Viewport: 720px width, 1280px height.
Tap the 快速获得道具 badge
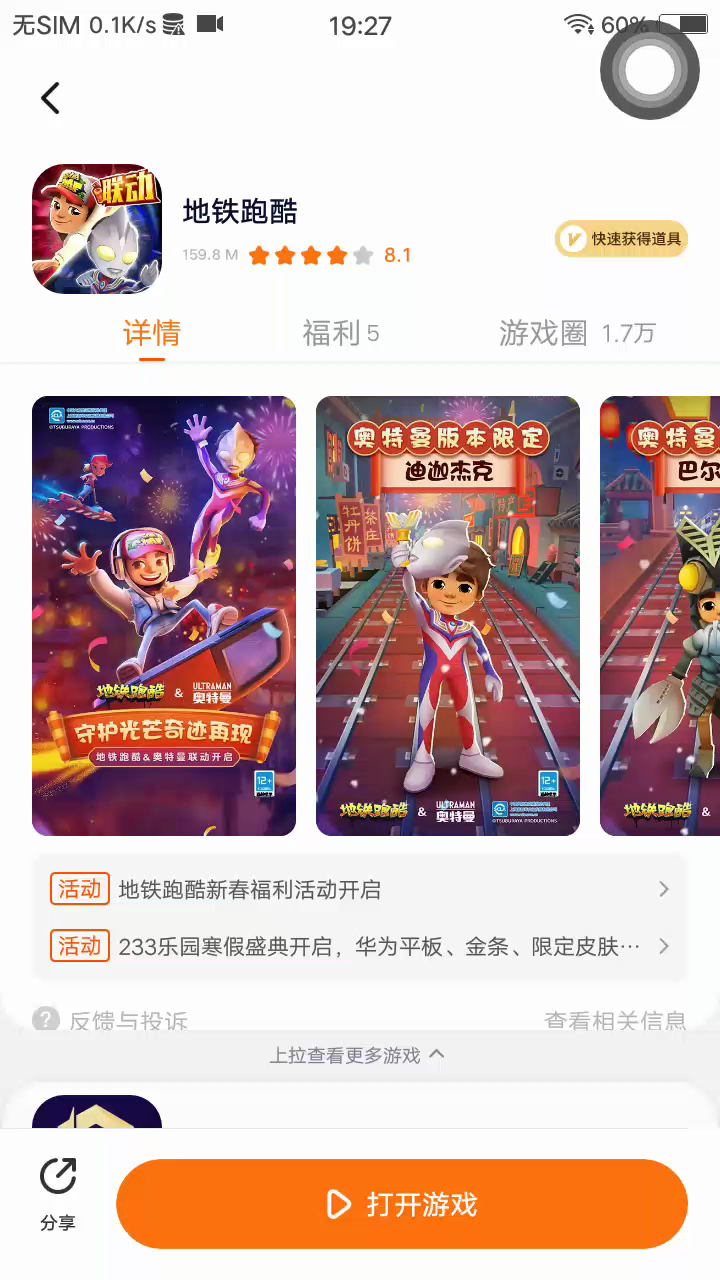(x=622, y=239)
